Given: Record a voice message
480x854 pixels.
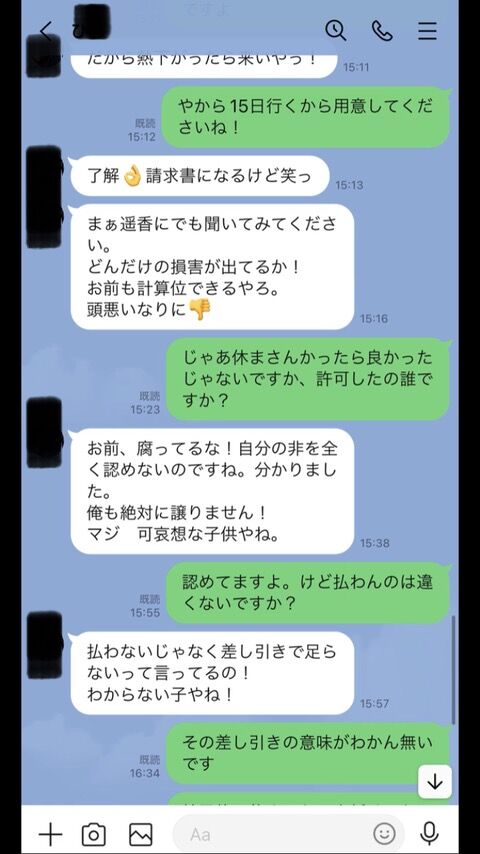Looking at the screenshot, I should [x=430, y=834].
